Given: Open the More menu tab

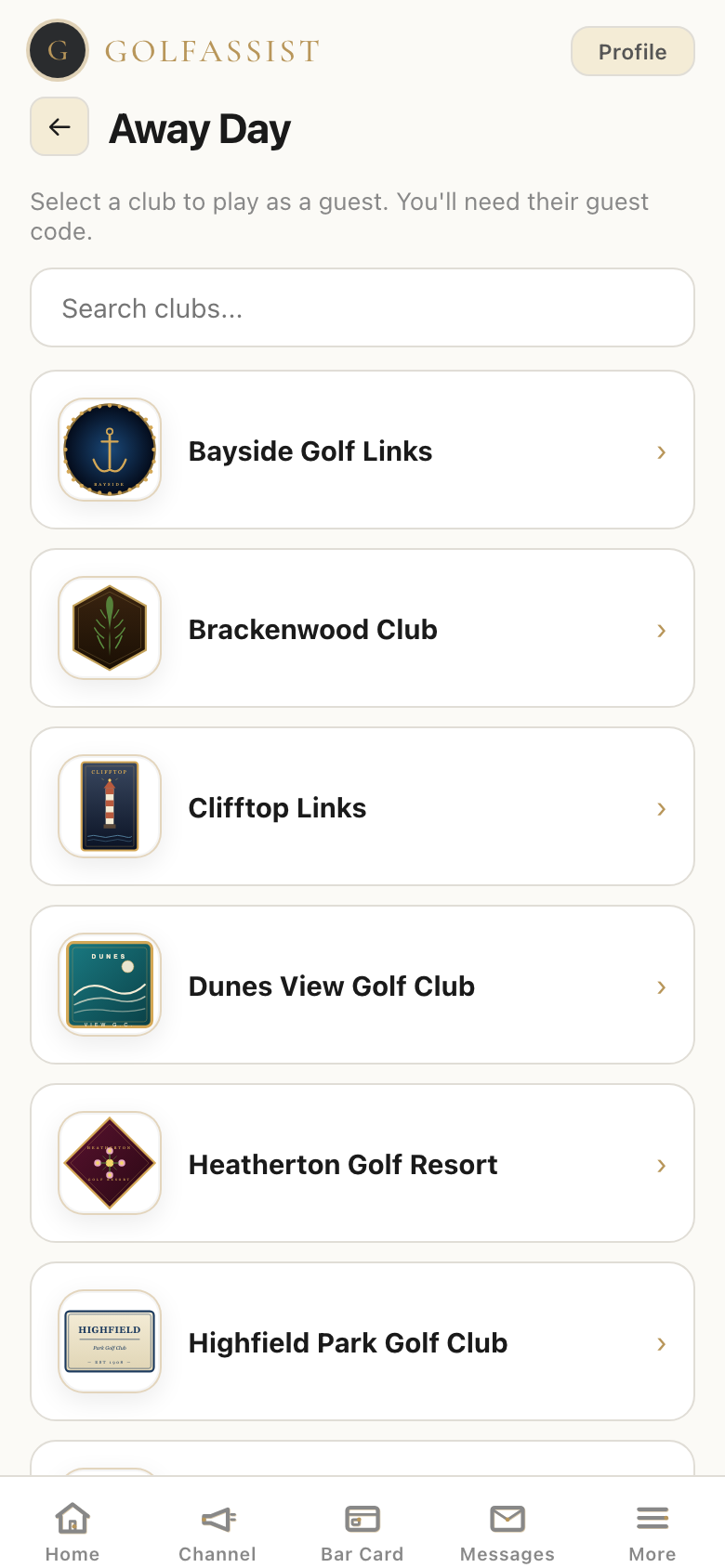Looking at the screenshot, I should coord(652,1531).
